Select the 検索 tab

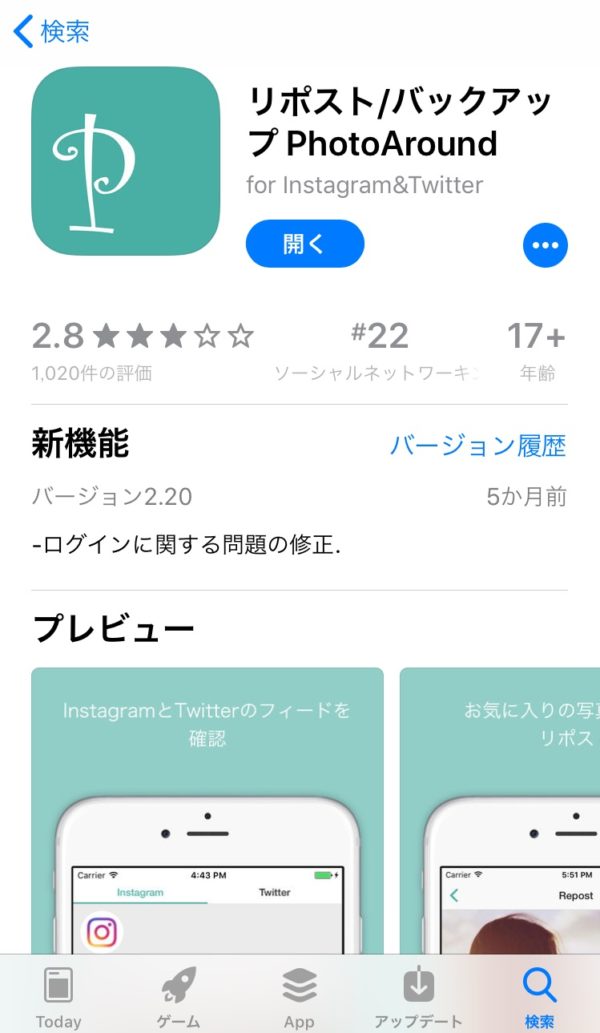[539, 997]
